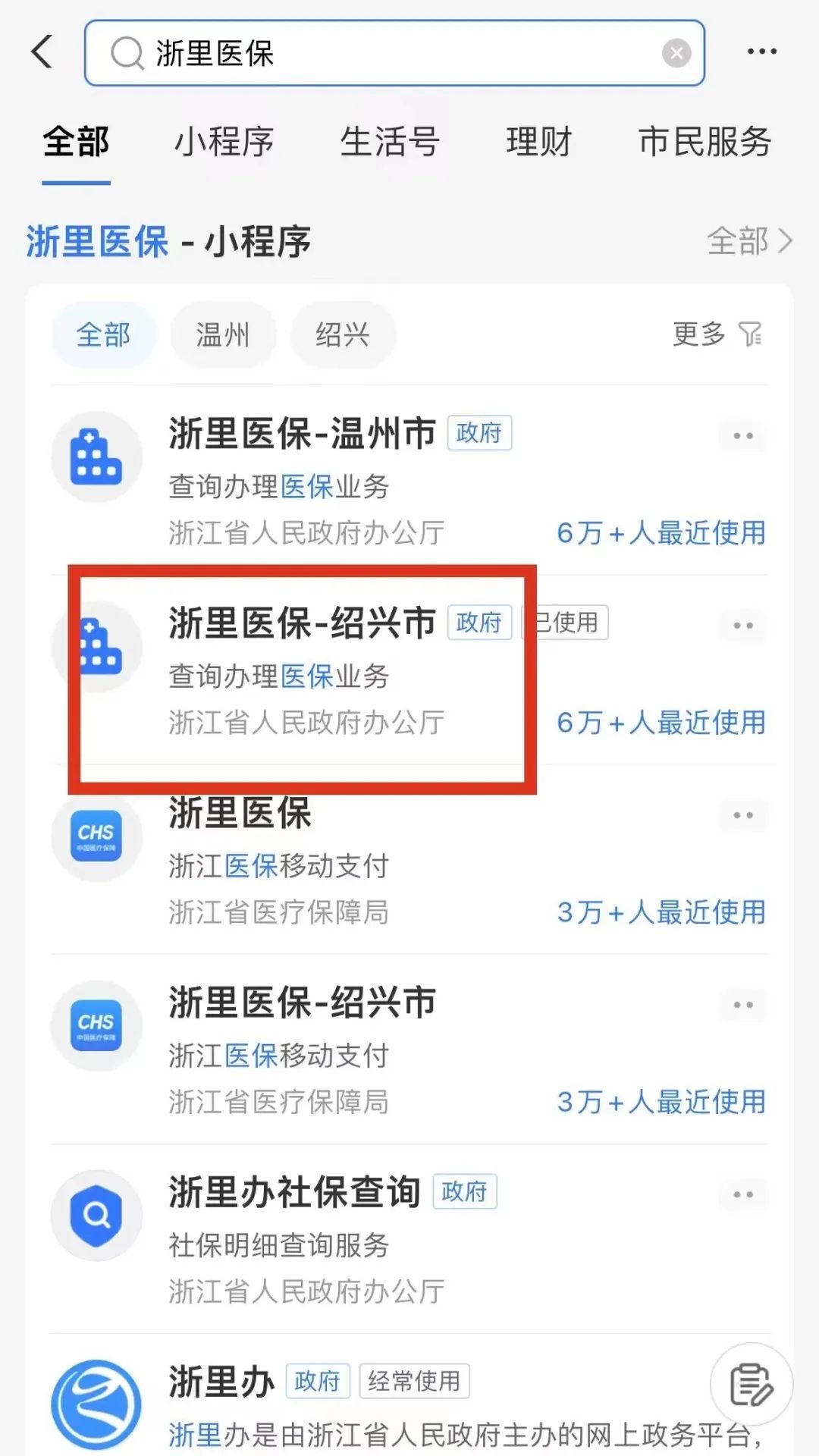Switch to the 小程序 tab
Viewport: 819px width, 1456px height.
(x=224, y=142)
